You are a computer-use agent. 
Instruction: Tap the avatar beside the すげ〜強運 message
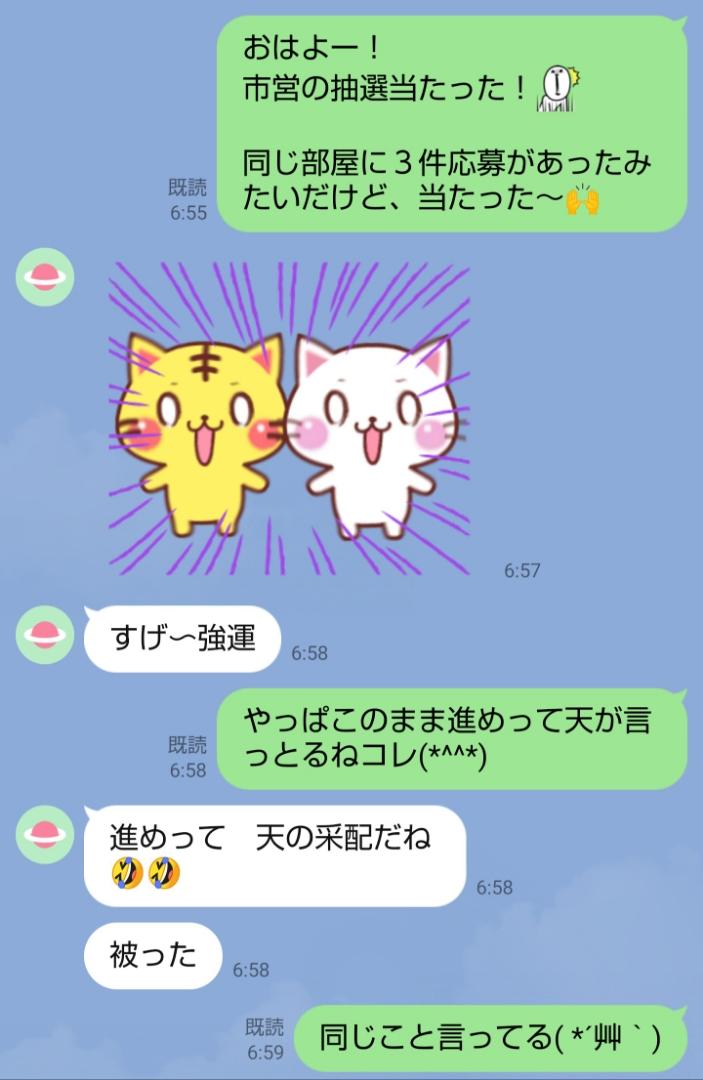coord(45,634)
